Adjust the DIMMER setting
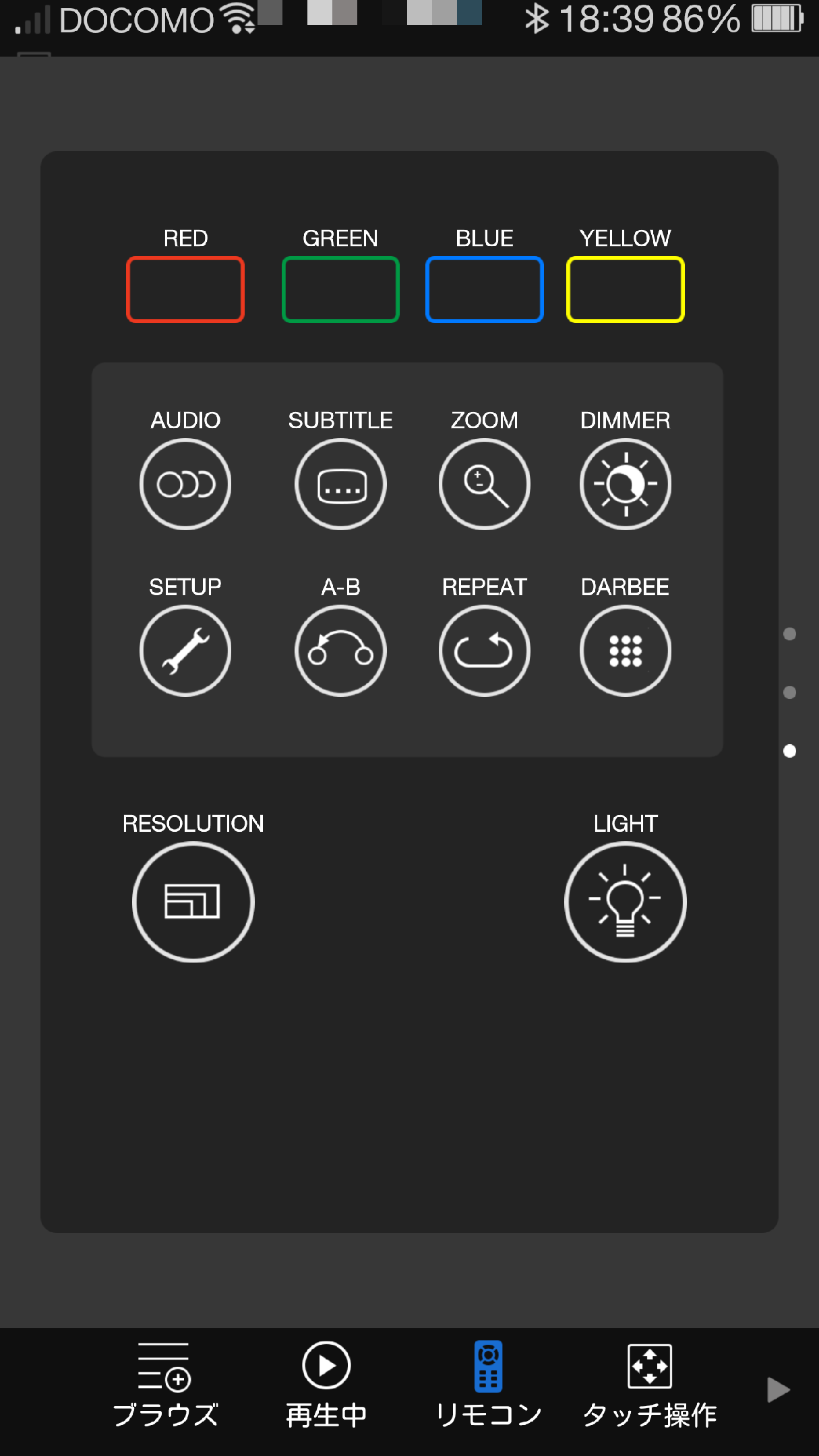Screen dimensions: 819x1456 [626, 484]
